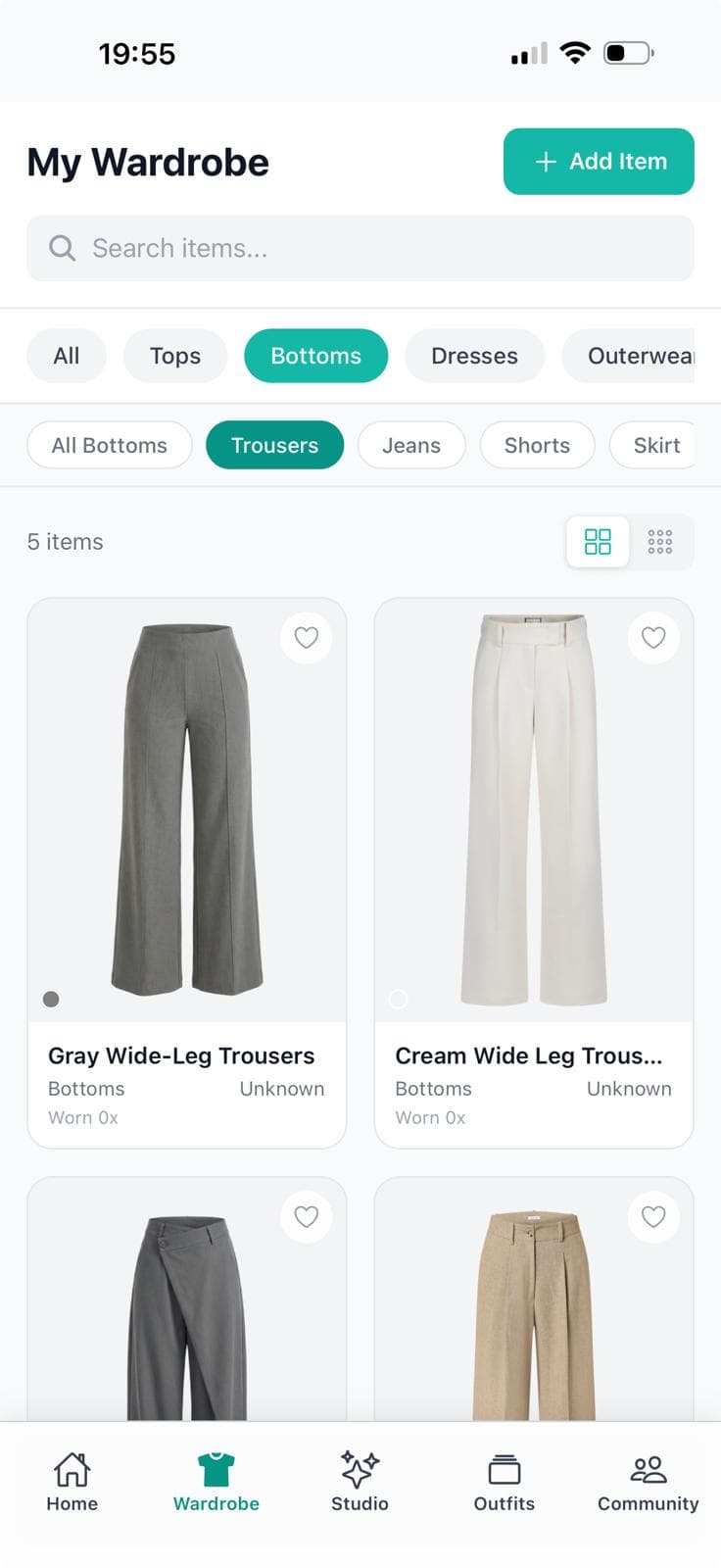The height and width of the screenshot is (1568, 721).
Task: Select the Wardrobe shirt icon
Action: tap(216, 1468)
